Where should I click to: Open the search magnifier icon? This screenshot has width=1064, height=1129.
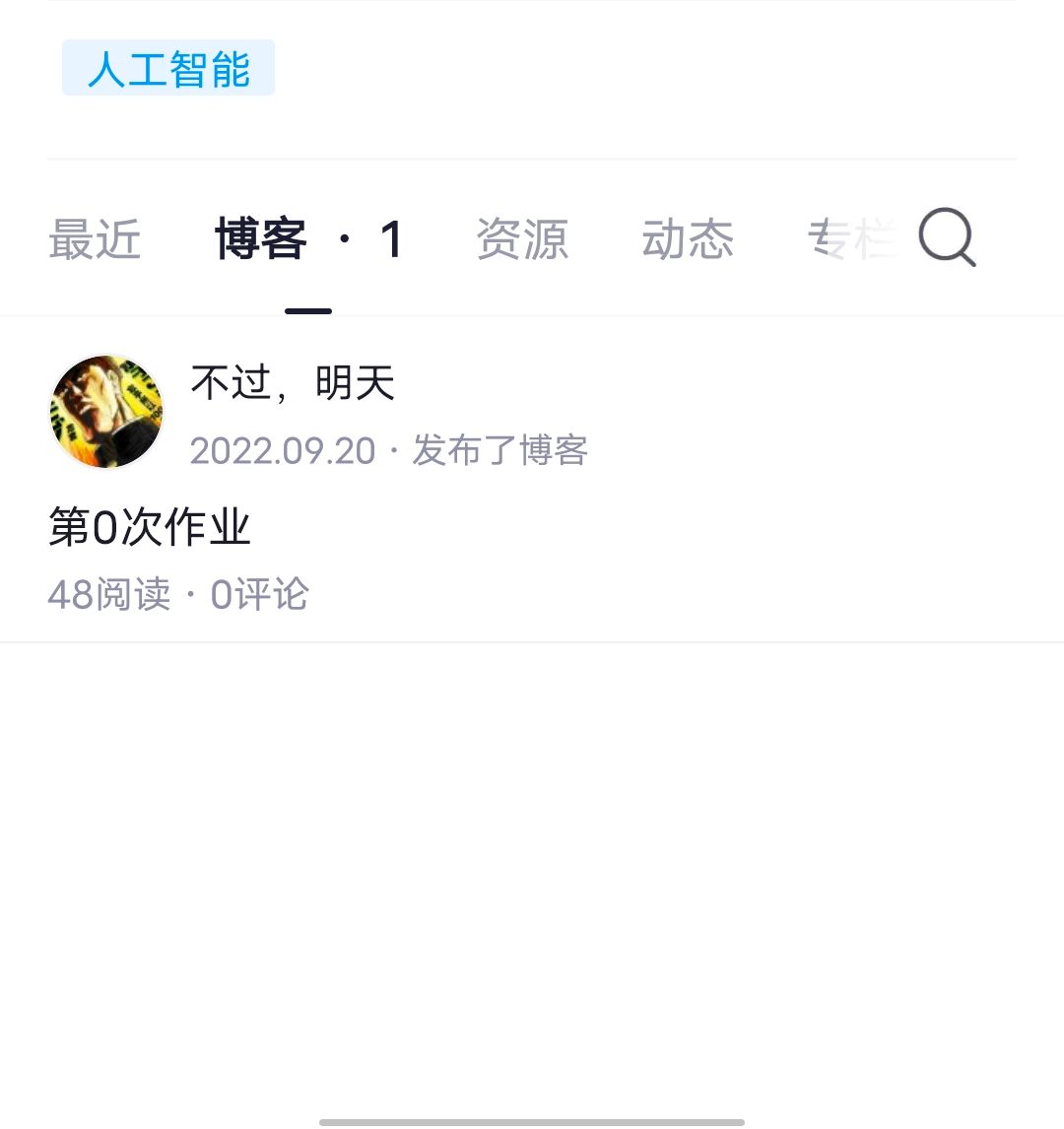pyautogui.click(x=946, y=238)
